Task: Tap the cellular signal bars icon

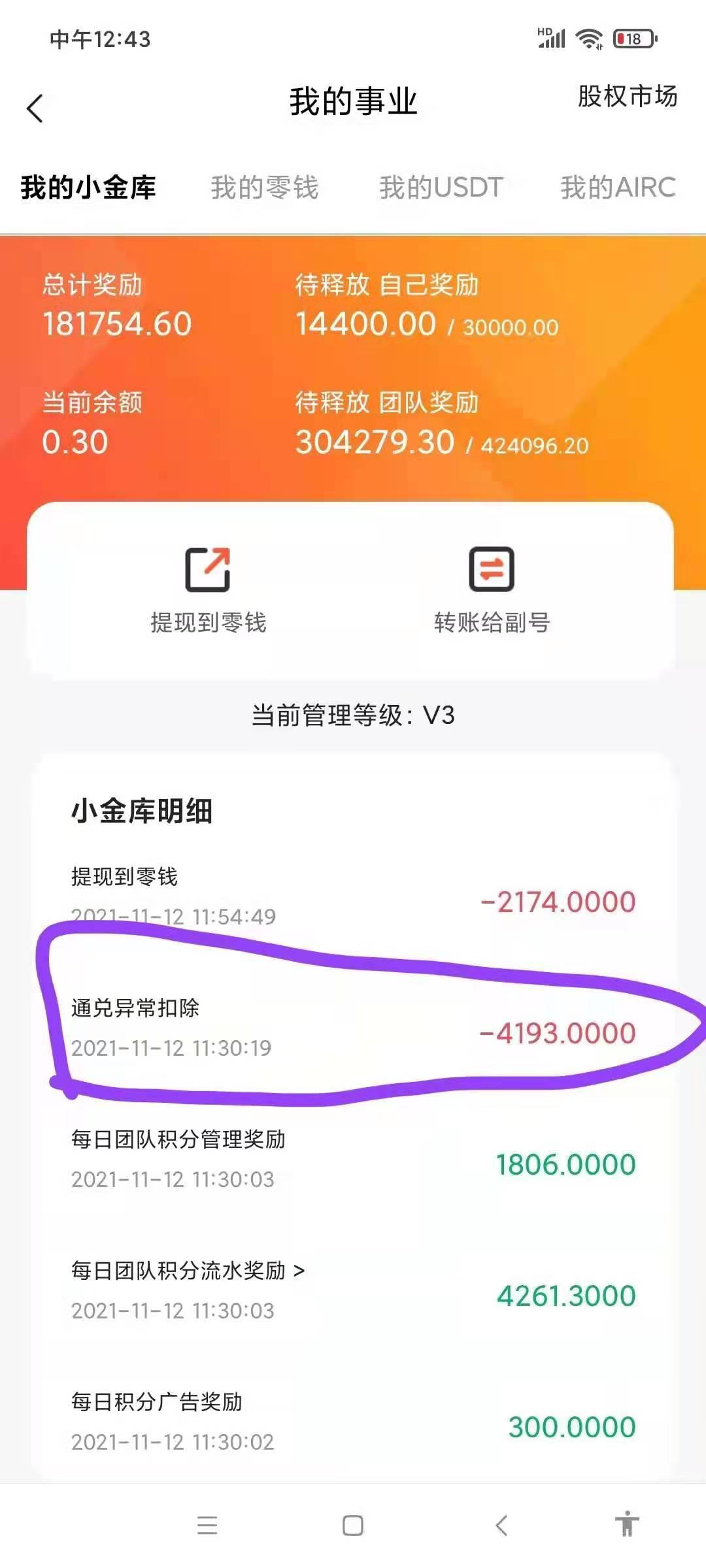Action: [550, 39]
